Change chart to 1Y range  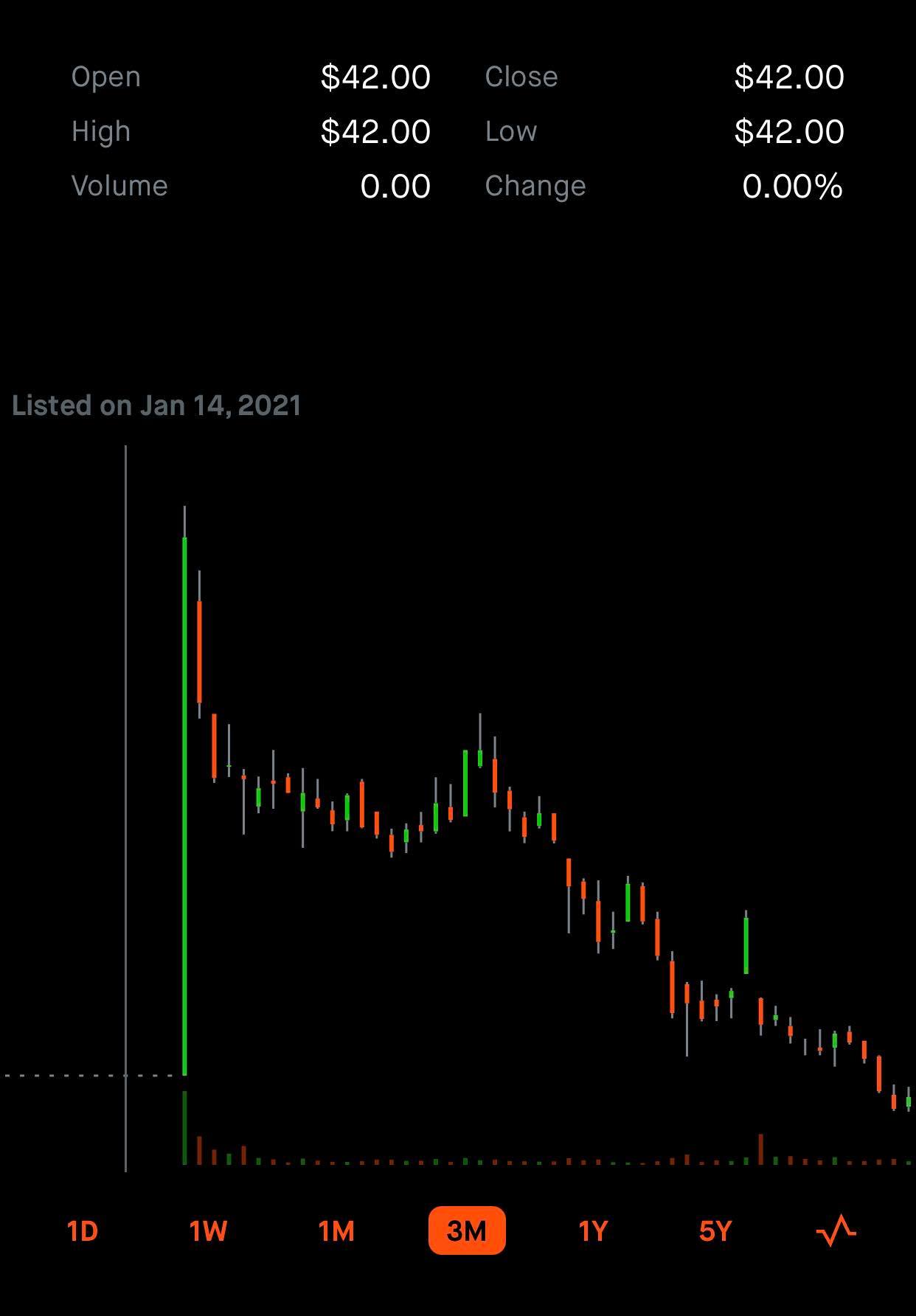[593, 1231]
